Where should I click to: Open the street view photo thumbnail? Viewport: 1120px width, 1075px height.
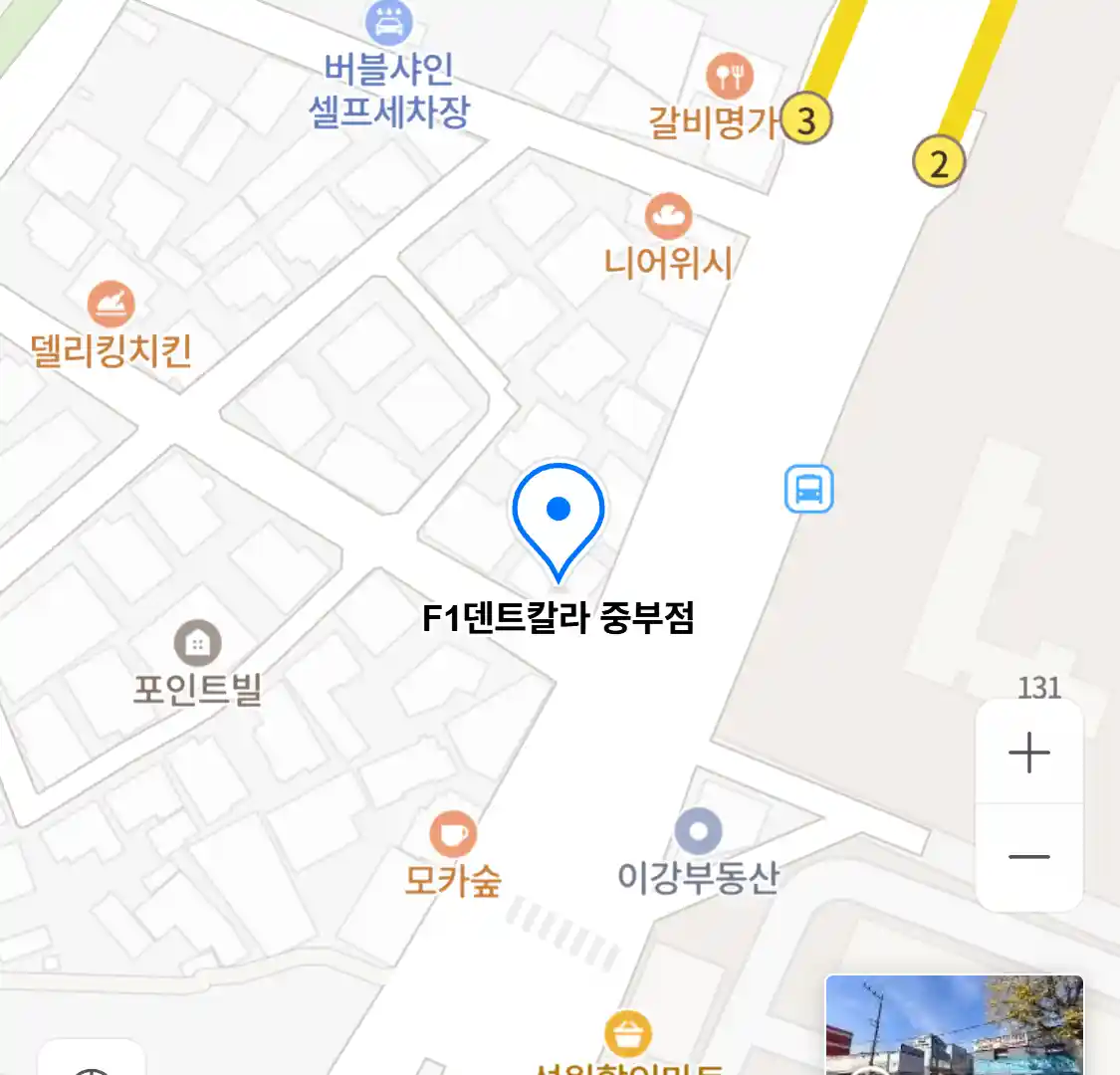954,1025
